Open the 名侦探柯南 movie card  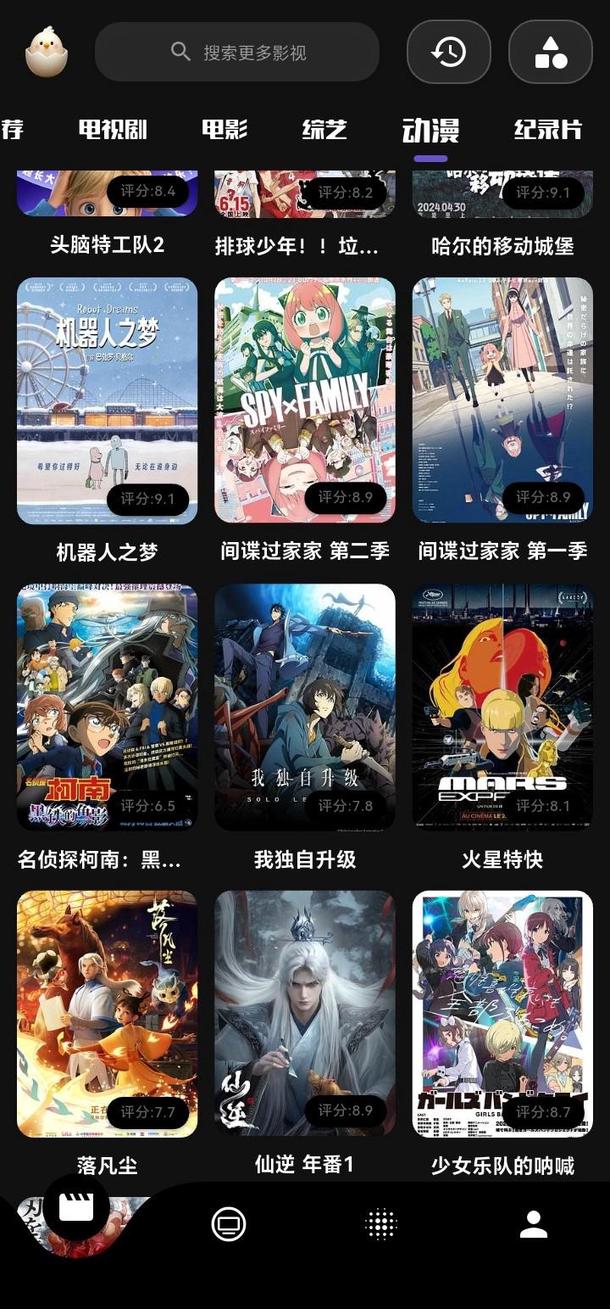tap(107, 707)
